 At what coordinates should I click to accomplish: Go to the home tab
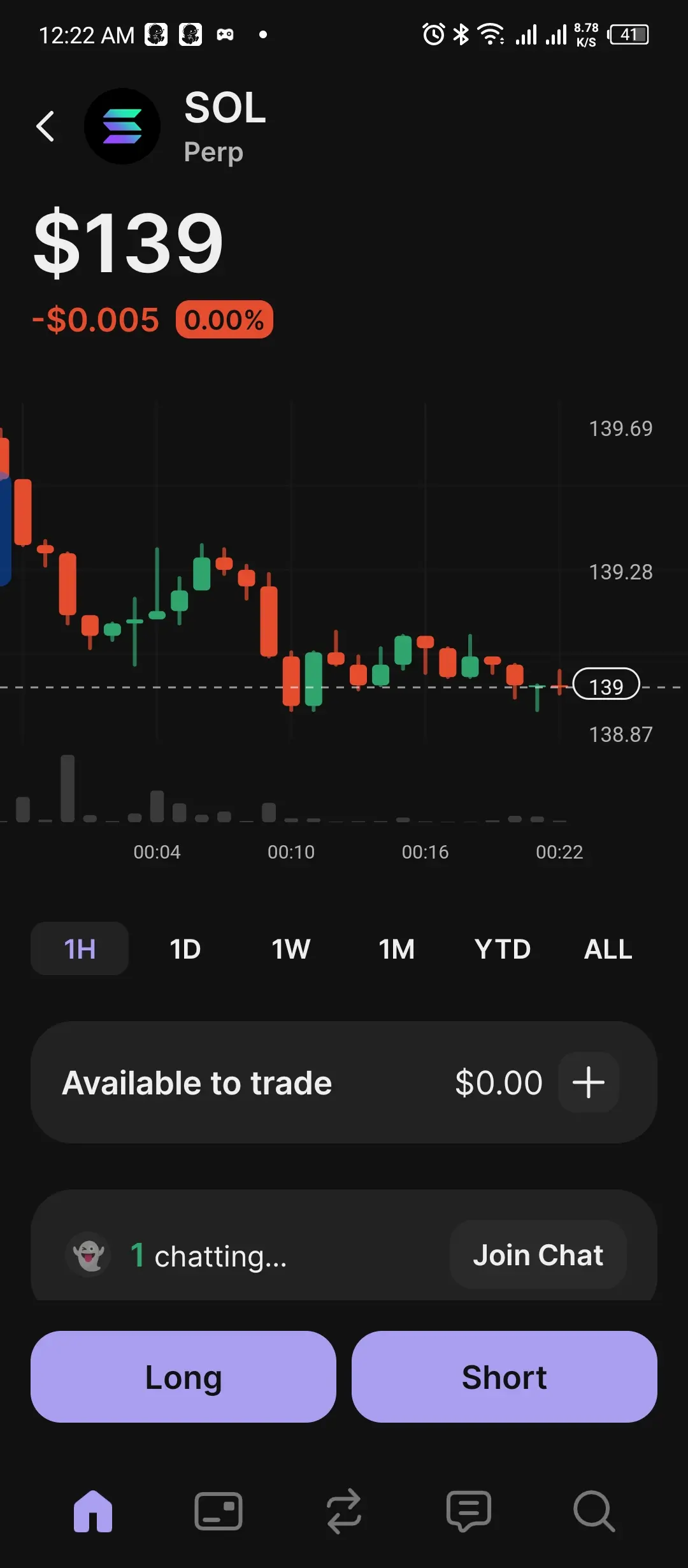(x=93, y=1511)
